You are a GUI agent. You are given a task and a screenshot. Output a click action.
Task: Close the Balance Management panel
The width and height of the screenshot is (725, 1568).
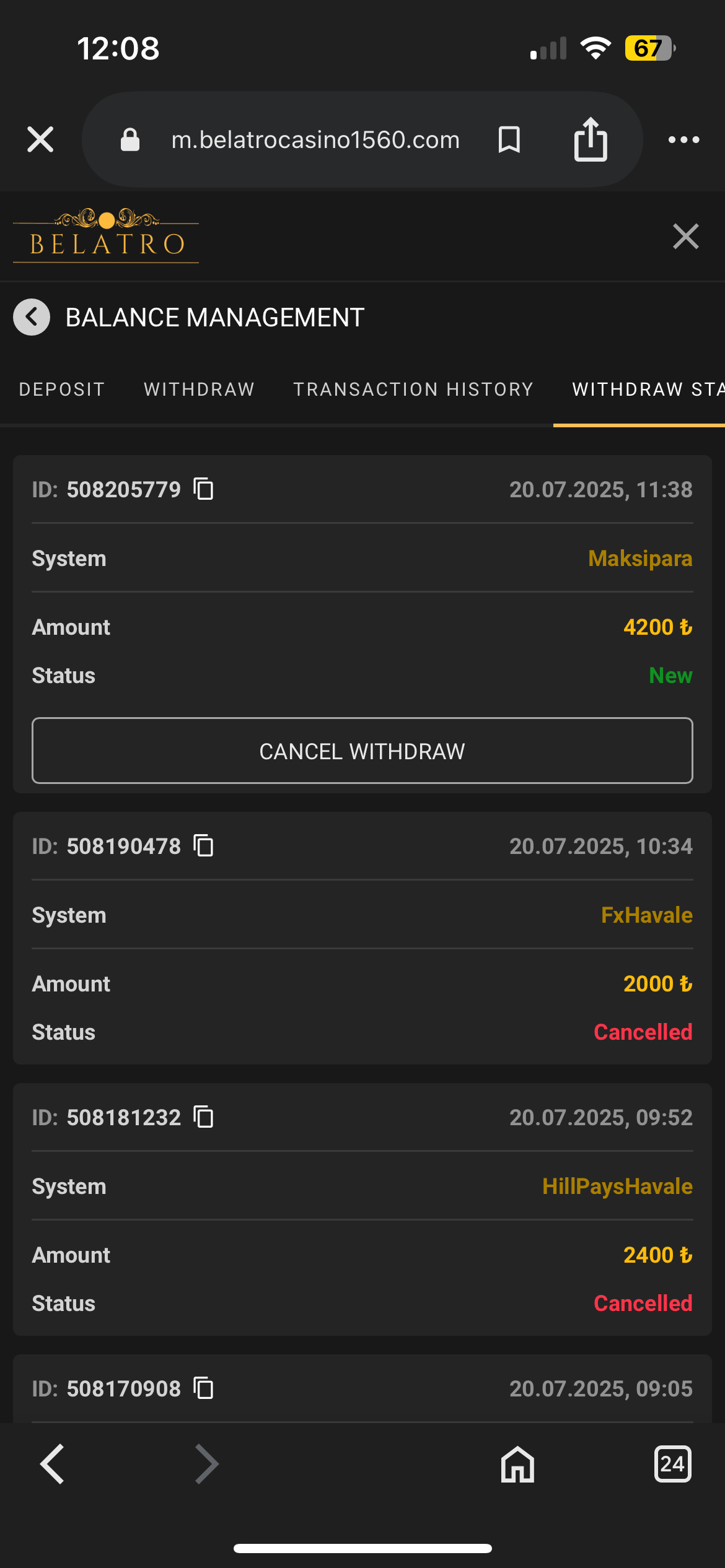pos(685,237)
